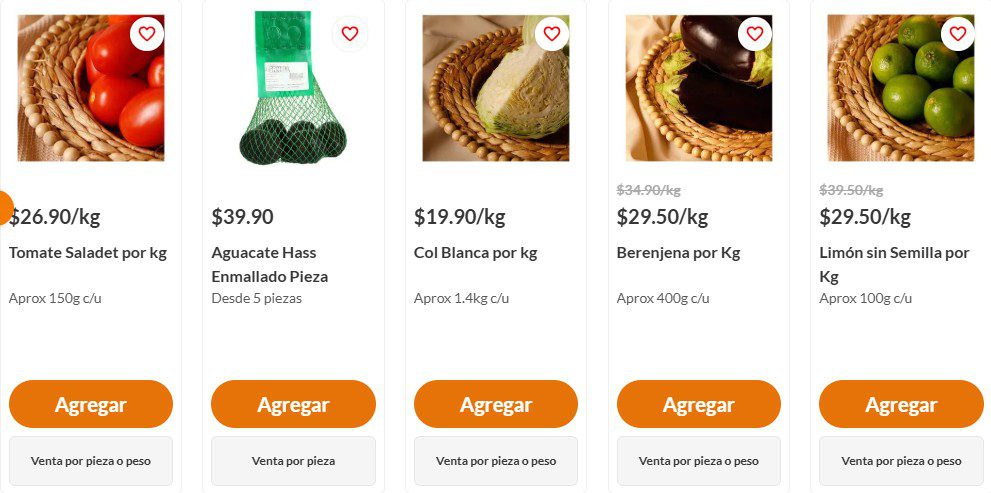Viewport: 991px width, 493px height.
Task: Tap Venta por pieza o peso under Col Blanca
Action: (496, 461)
